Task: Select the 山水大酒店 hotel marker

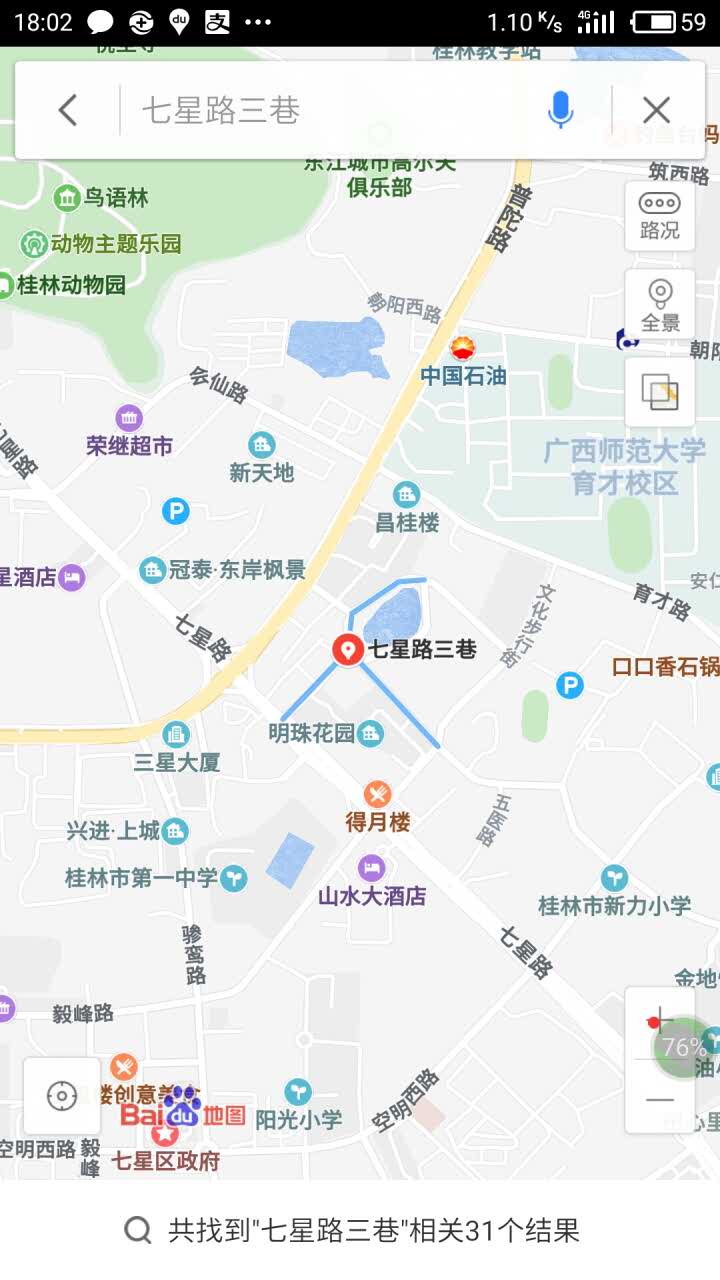Action: (x=371, y=867)
